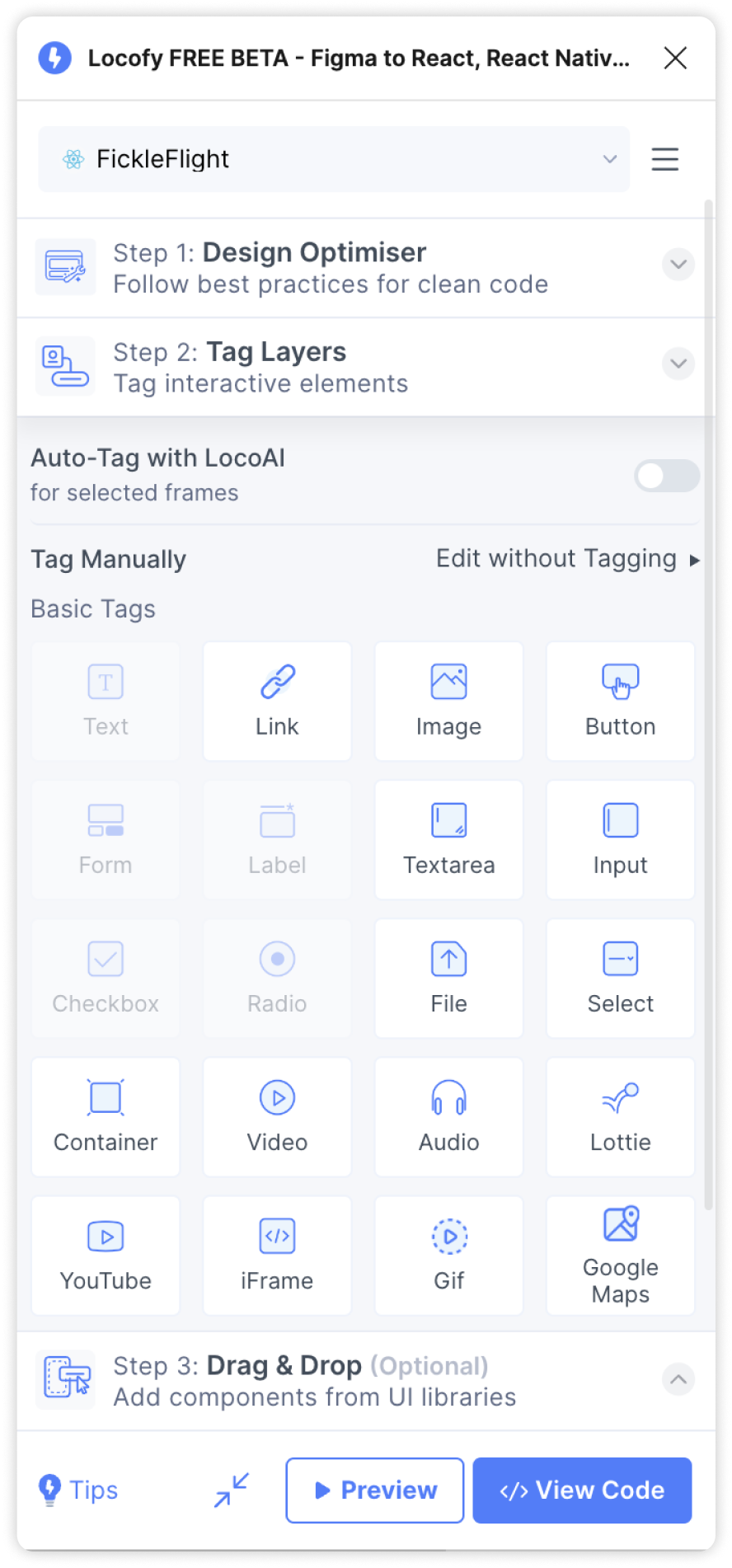Close the Locofy plugin panel

point(675,58)
